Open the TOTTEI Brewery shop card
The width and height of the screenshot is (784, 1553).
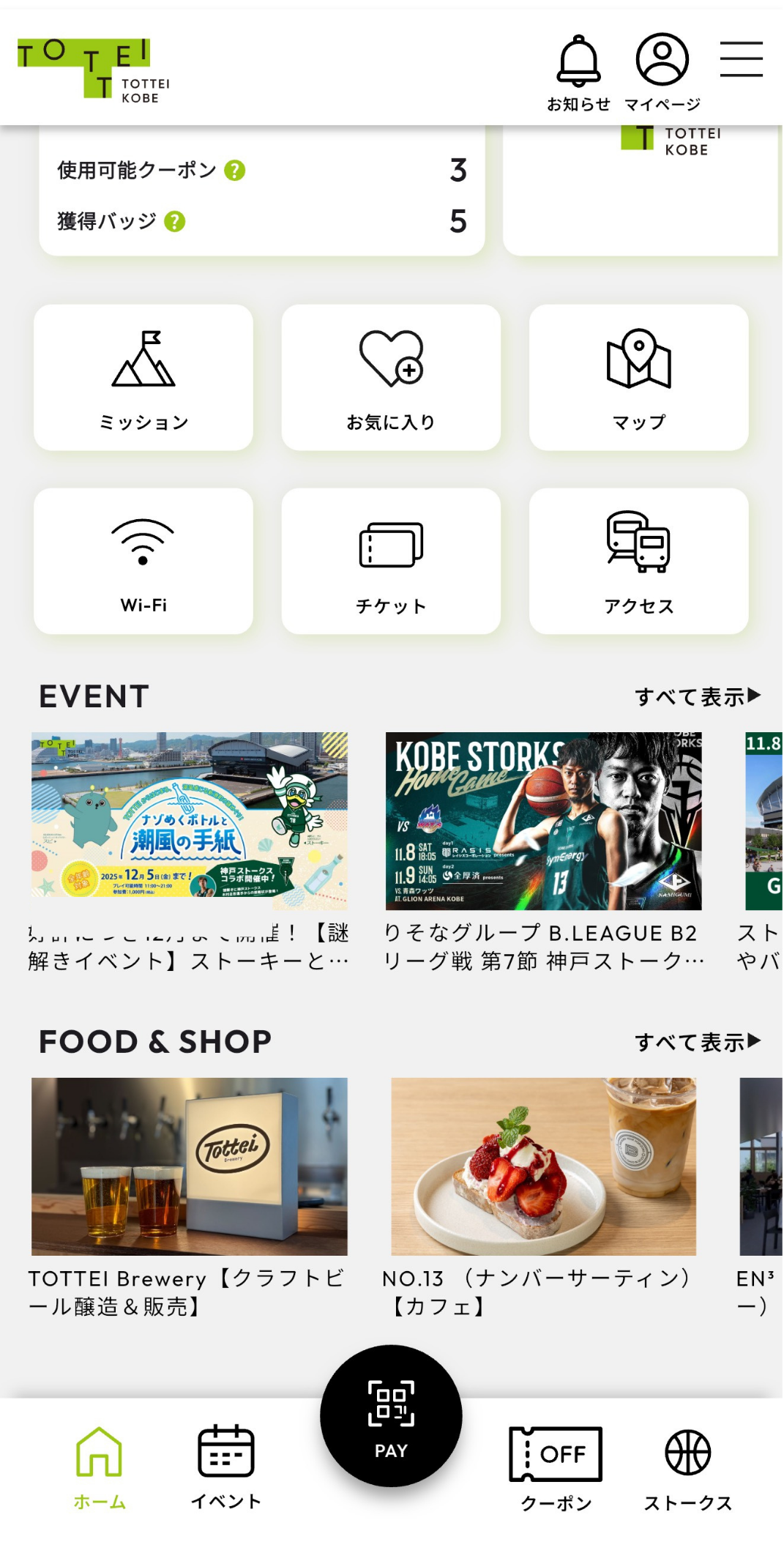(x=189, y=1167)
